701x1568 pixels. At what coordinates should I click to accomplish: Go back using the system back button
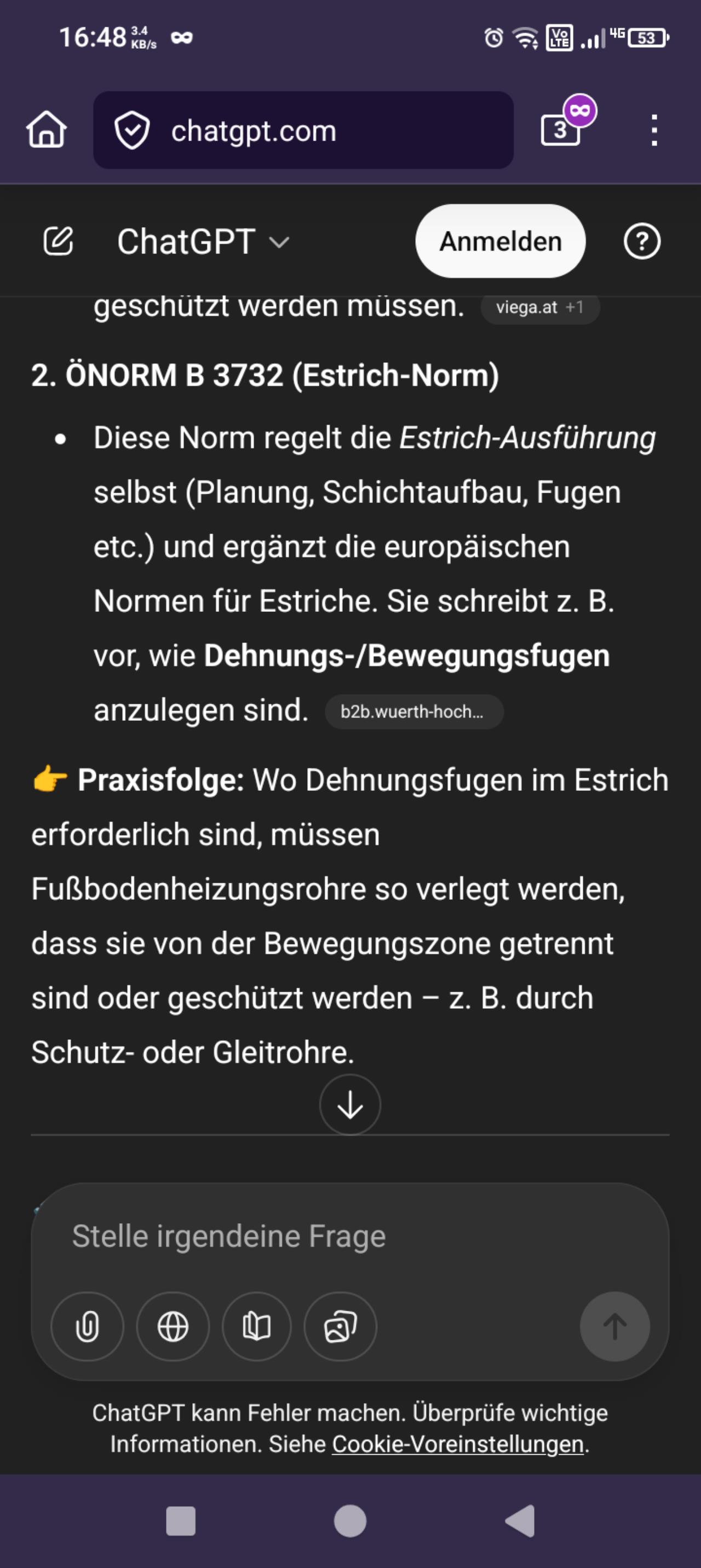click(520, 1521)
